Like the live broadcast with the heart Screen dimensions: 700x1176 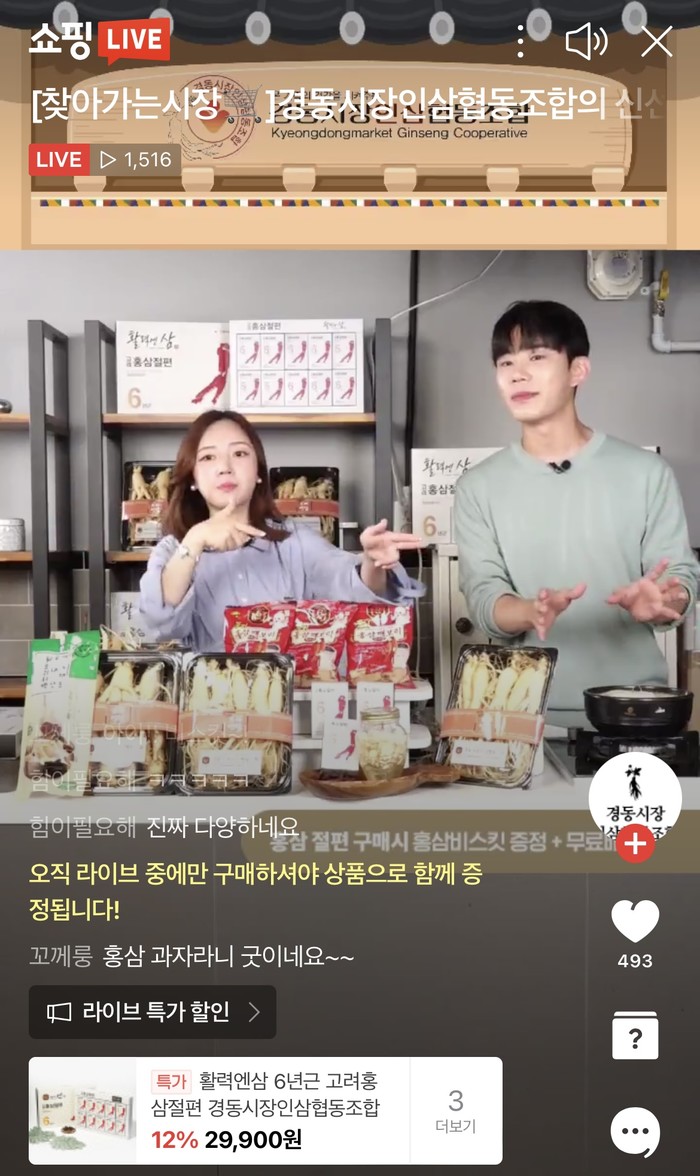[x=635, y=922]
